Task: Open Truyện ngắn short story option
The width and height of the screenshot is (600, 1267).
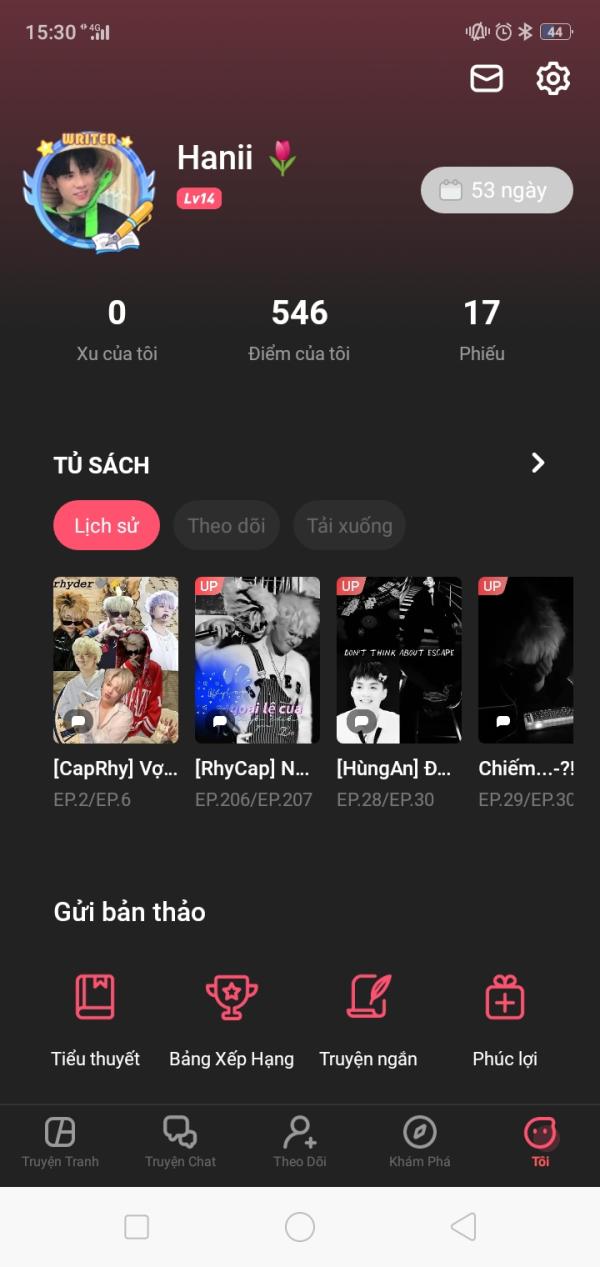Action: (x=368, y=1016)
